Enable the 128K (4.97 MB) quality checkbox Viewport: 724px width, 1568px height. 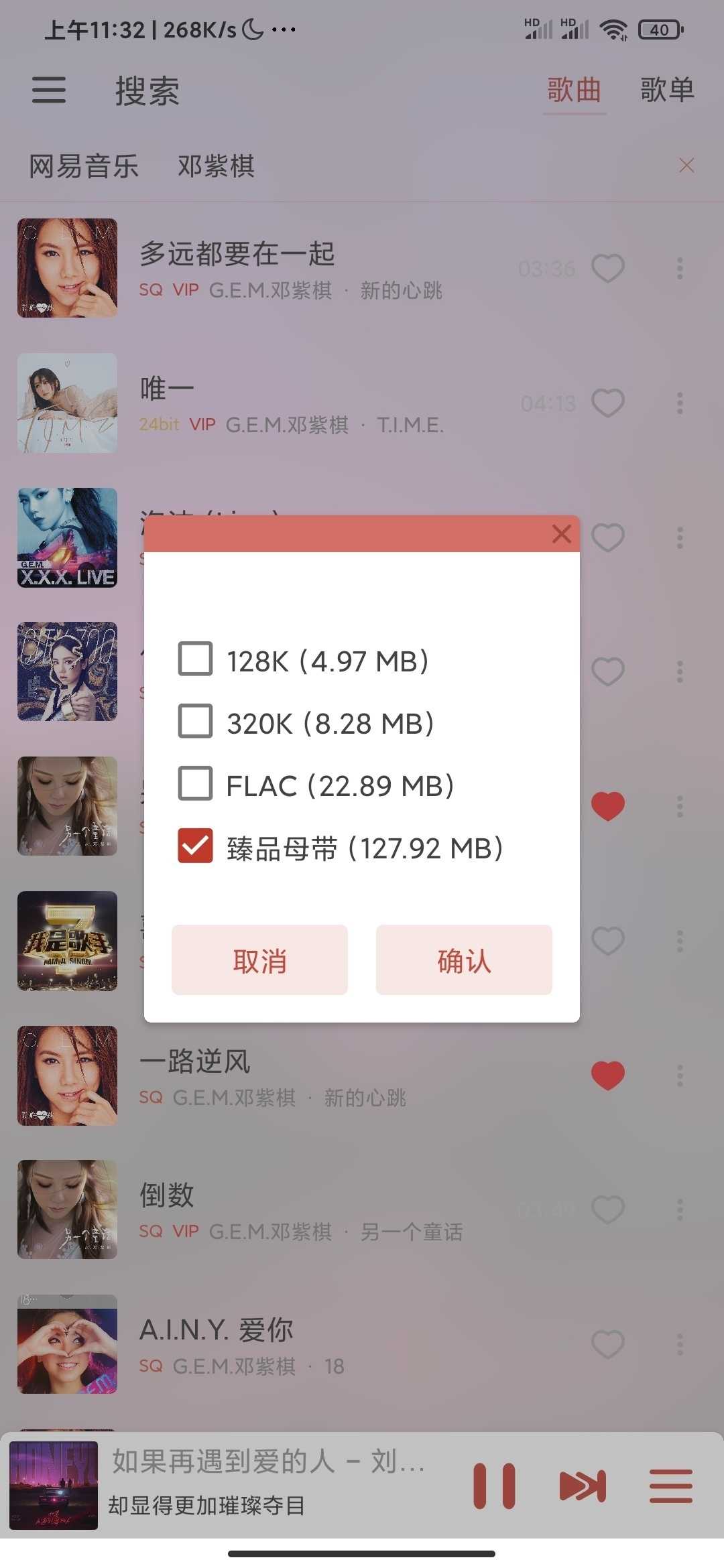(x=194, y=660)
